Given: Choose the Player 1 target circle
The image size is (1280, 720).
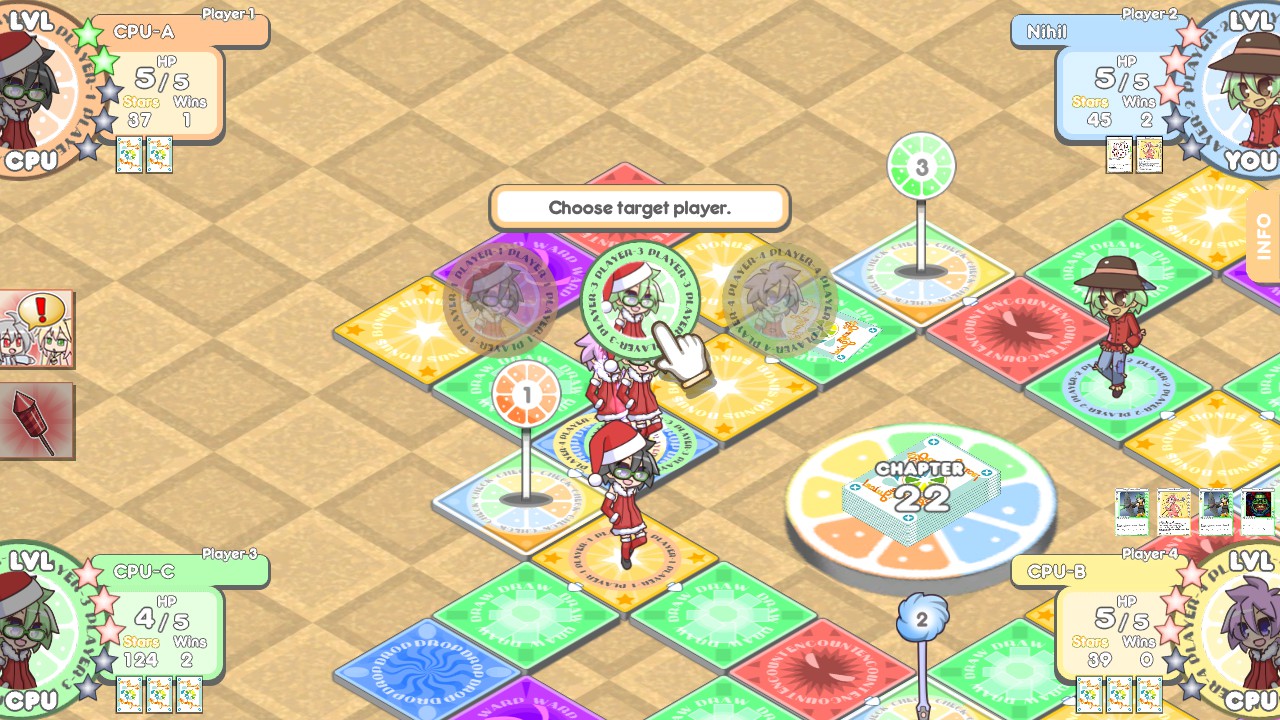Looking at the screenshot, I should [x=499, y=300].
